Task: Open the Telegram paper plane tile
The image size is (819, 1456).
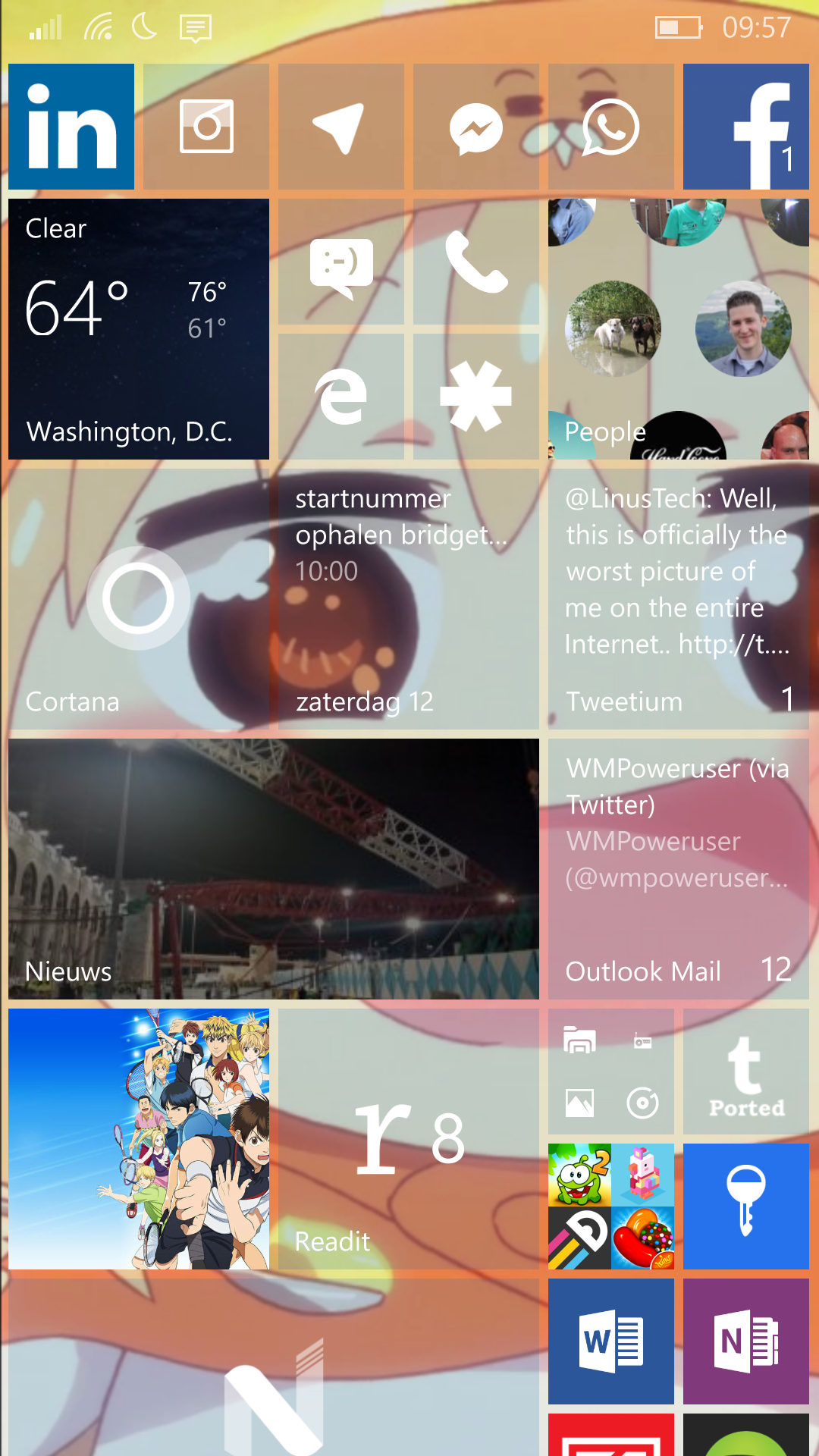Action: 341,127
